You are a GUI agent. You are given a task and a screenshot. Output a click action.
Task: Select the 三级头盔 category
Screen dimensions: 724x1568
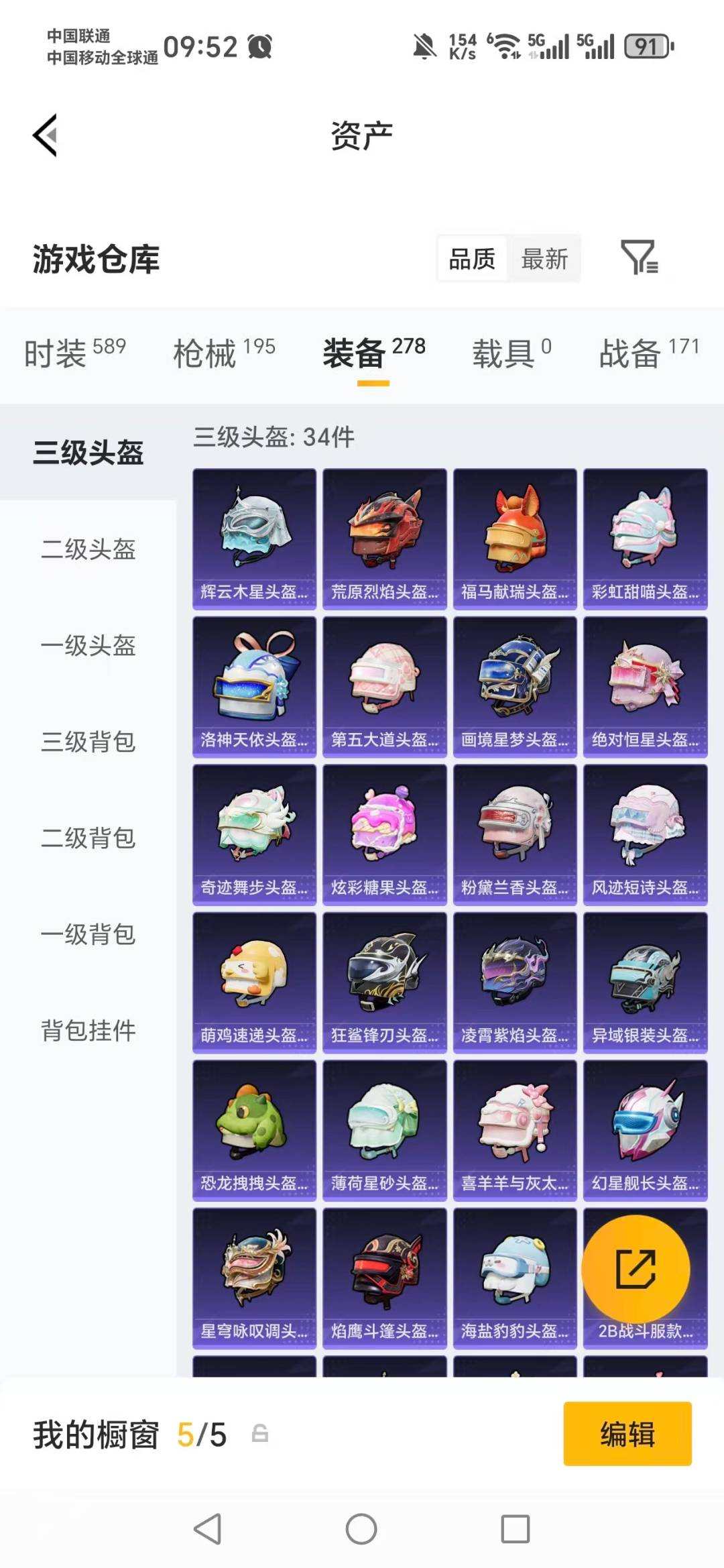[89, 453]
